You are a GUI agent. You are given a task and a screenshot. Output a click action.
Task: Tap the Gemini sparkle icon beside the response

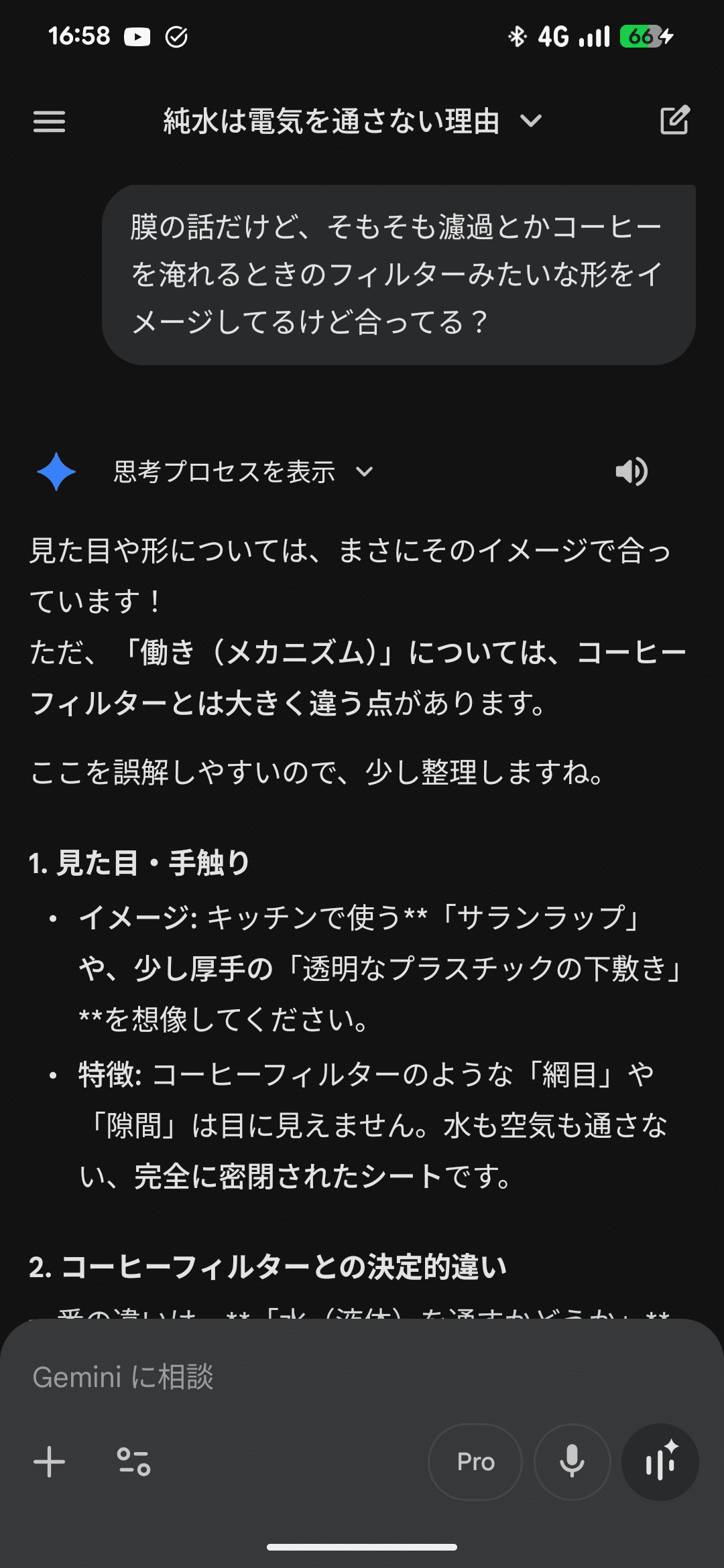(56, 472)
